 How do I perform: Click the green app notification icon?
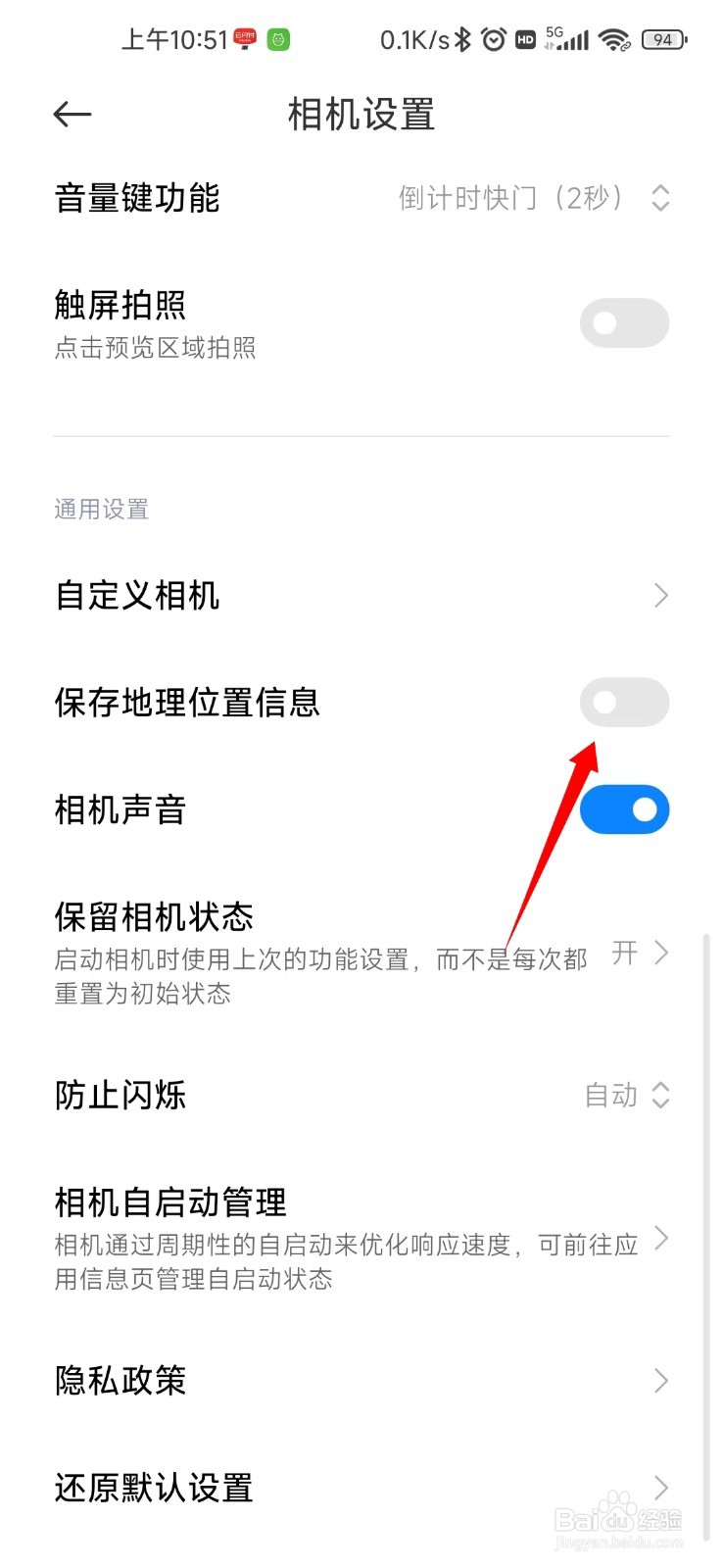point(279,39)
